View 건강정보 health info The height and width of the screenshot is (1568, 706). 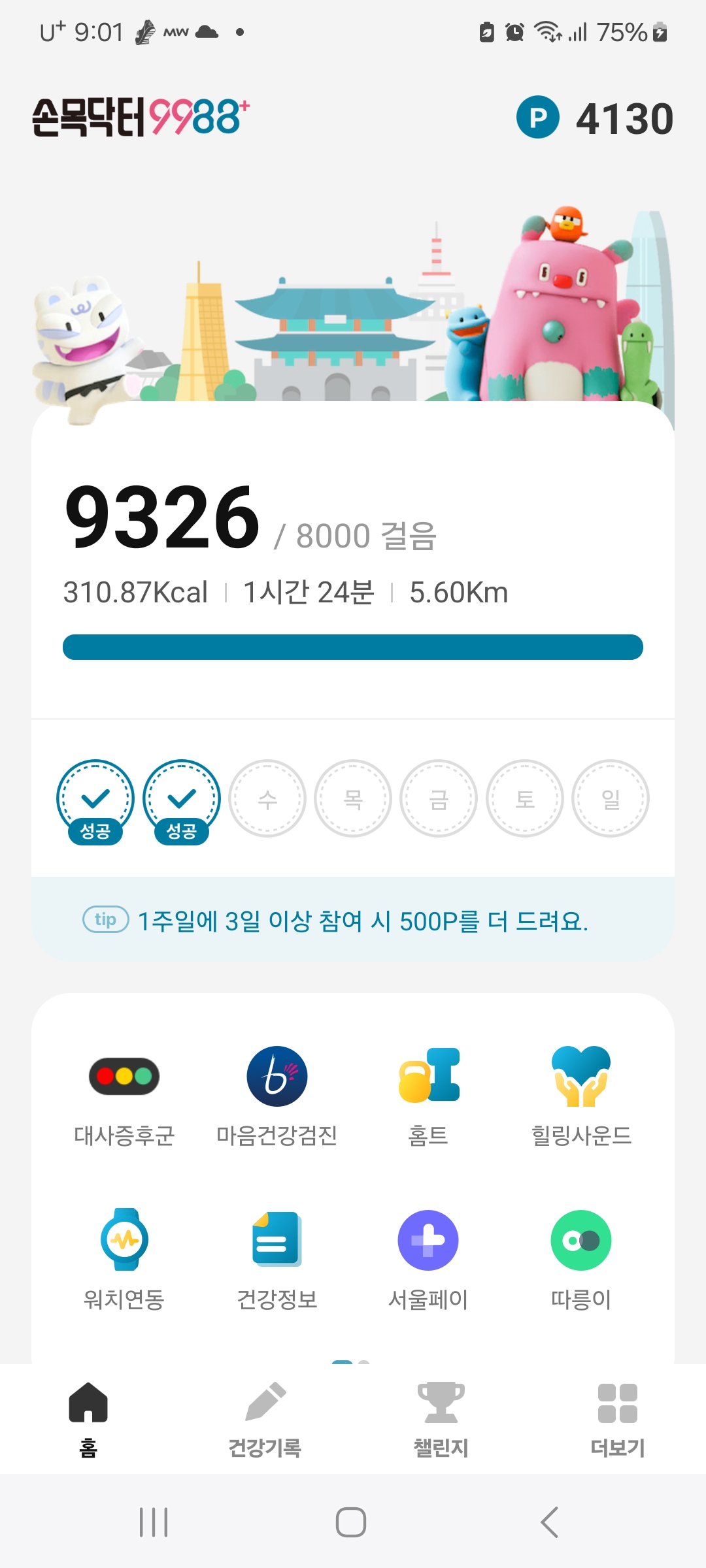(277, 1259)
